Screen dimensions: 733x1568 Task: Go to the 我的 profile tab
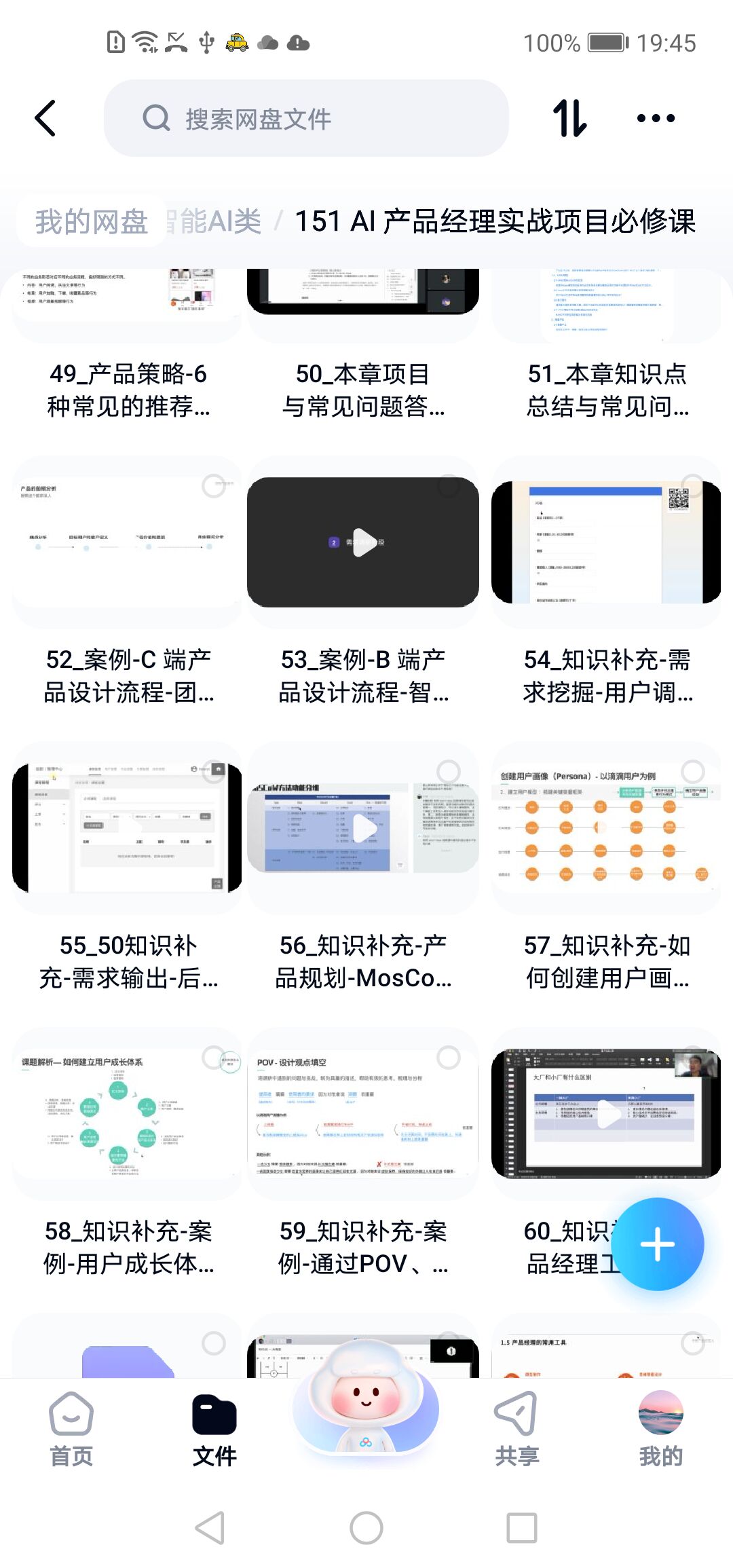[x=660, y=1430]
